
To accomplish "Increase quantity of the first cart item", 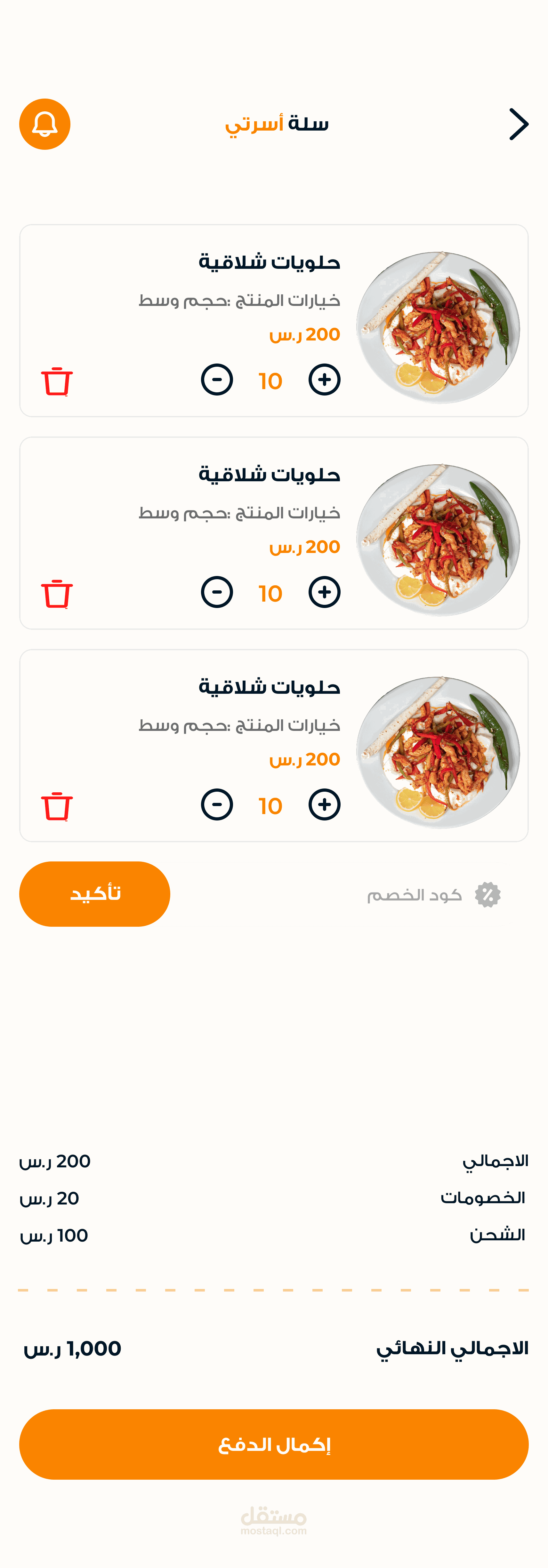I will [x=324, y=380].
